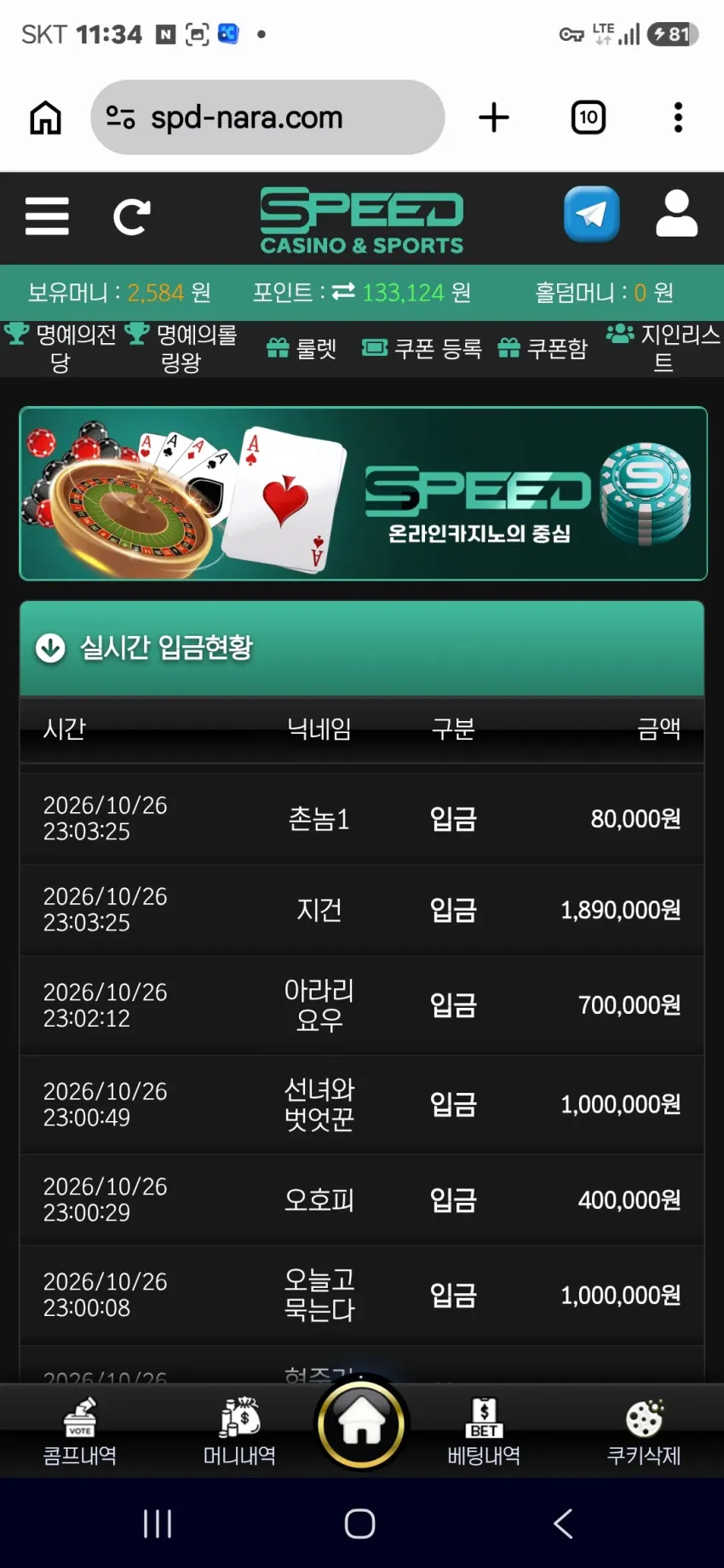Go back with the system back button
Screen dimensions: 724x1568
563,1524
